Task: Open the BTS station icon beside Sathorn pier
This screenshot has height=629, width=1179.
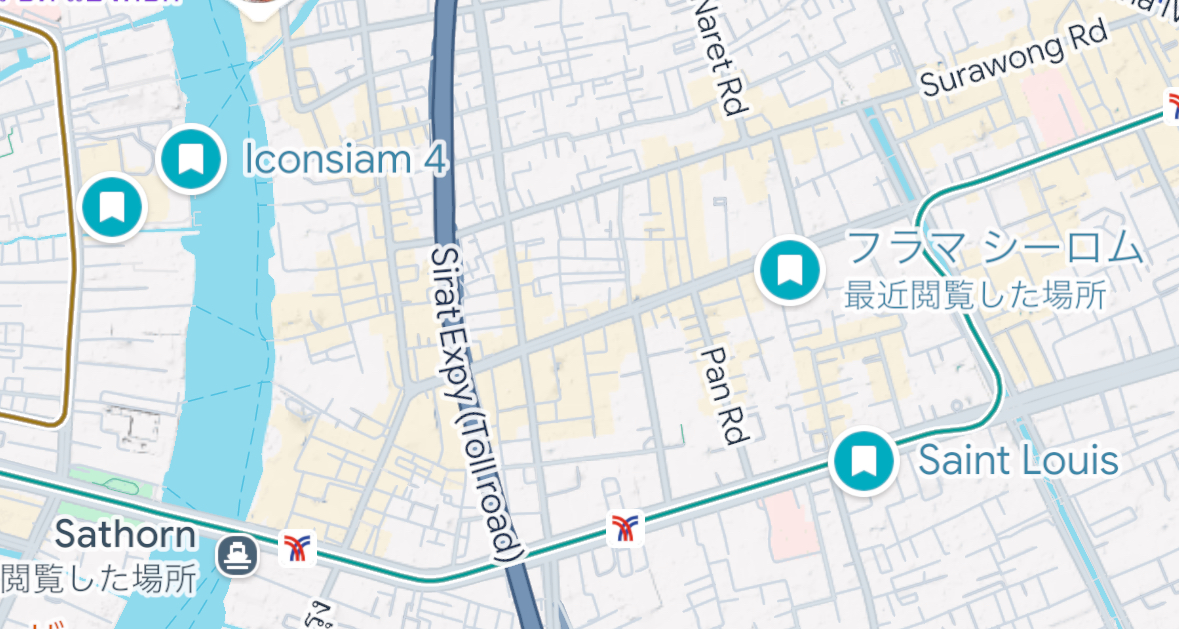Action: coord(297,546)
